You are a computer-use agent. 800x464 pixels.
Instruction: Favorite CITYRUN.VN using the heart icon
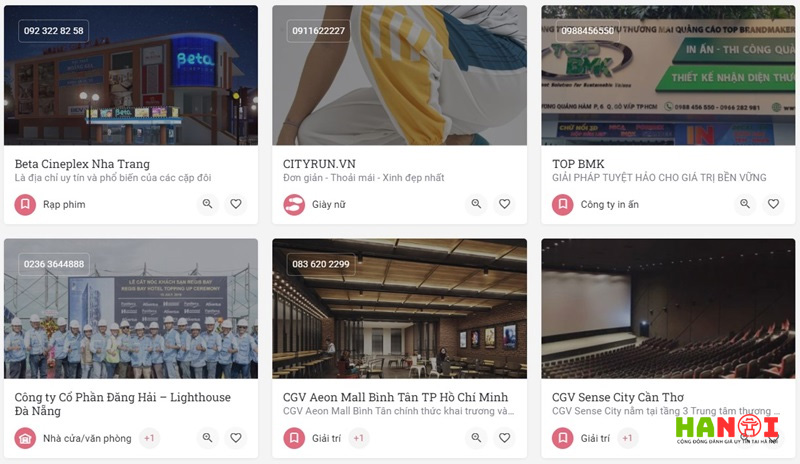coord(505,204)
